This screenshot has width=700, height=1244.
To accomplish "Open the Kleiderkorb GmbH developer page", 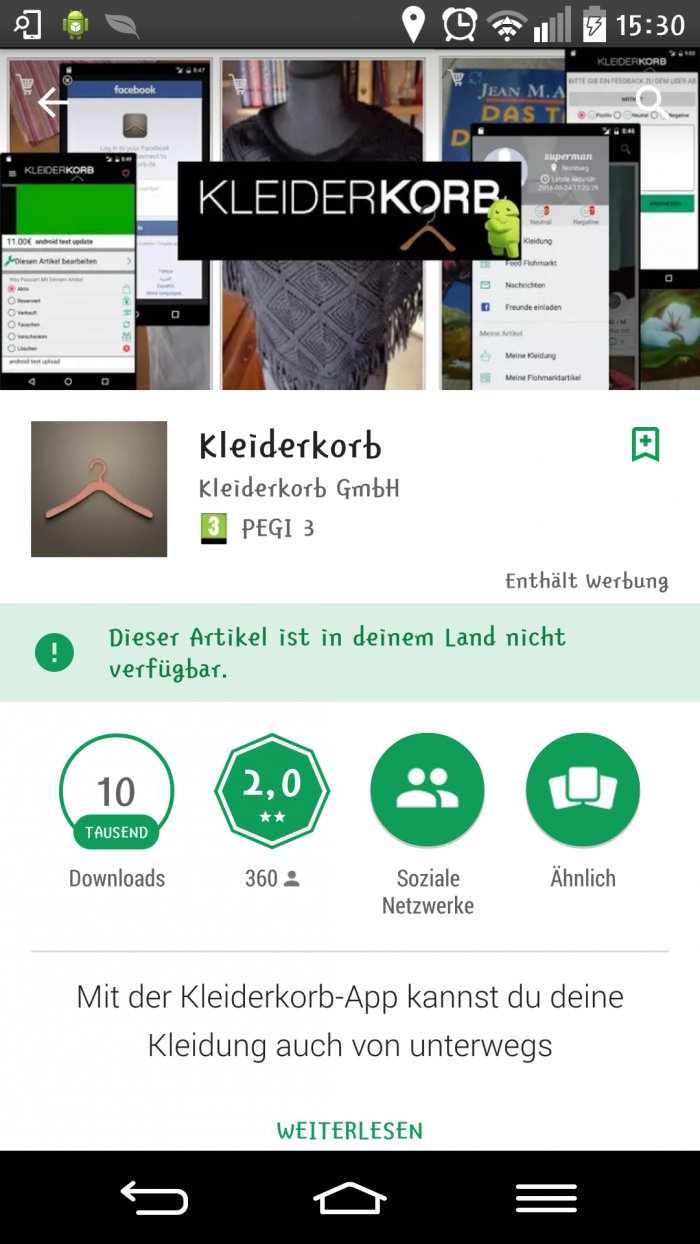I will [x=299, y=488].
